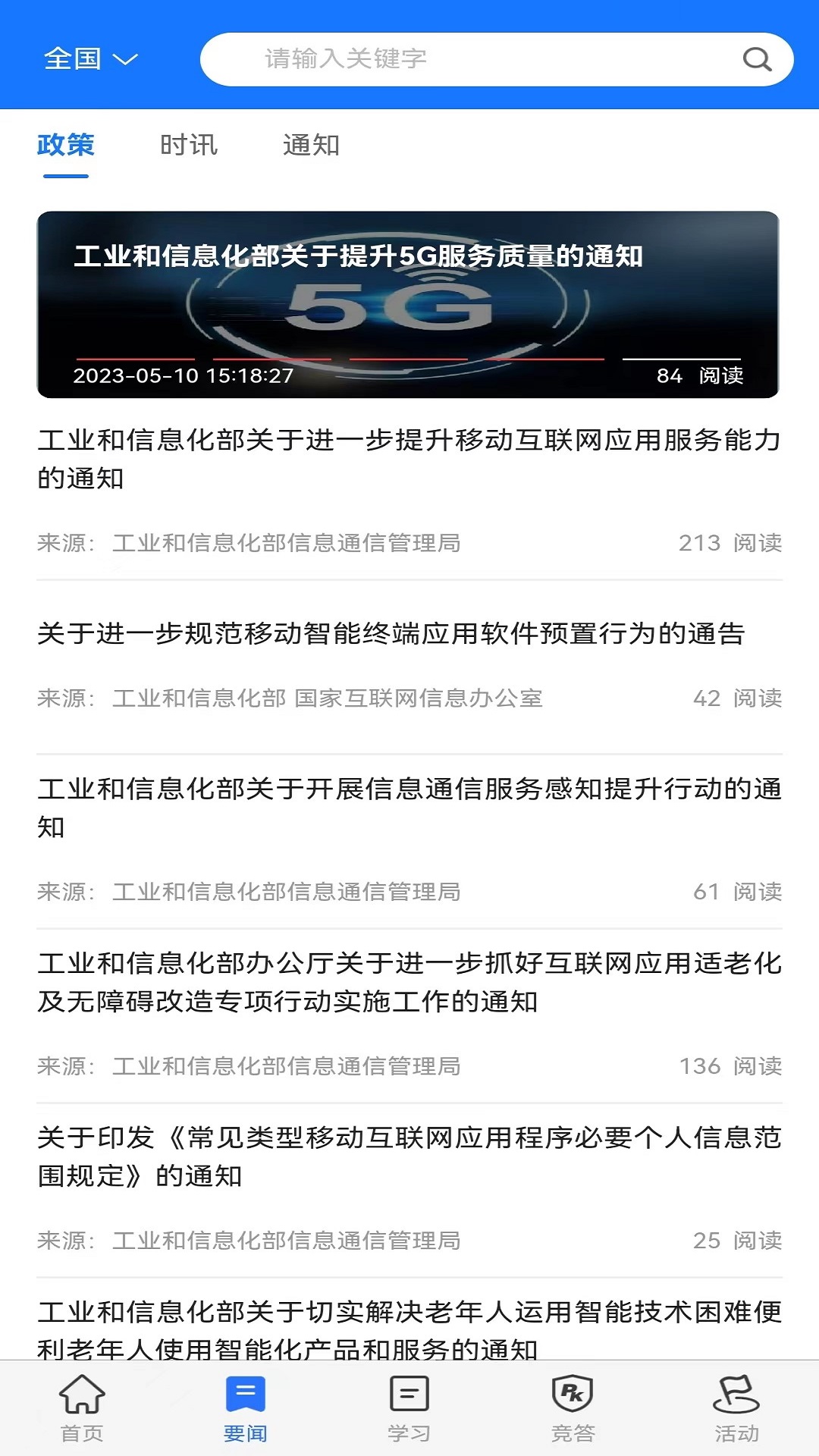Switch to the 学习 bottom tab
Image resolution: width=819 pixels, height=1456 pixels.
[409, 1409]
